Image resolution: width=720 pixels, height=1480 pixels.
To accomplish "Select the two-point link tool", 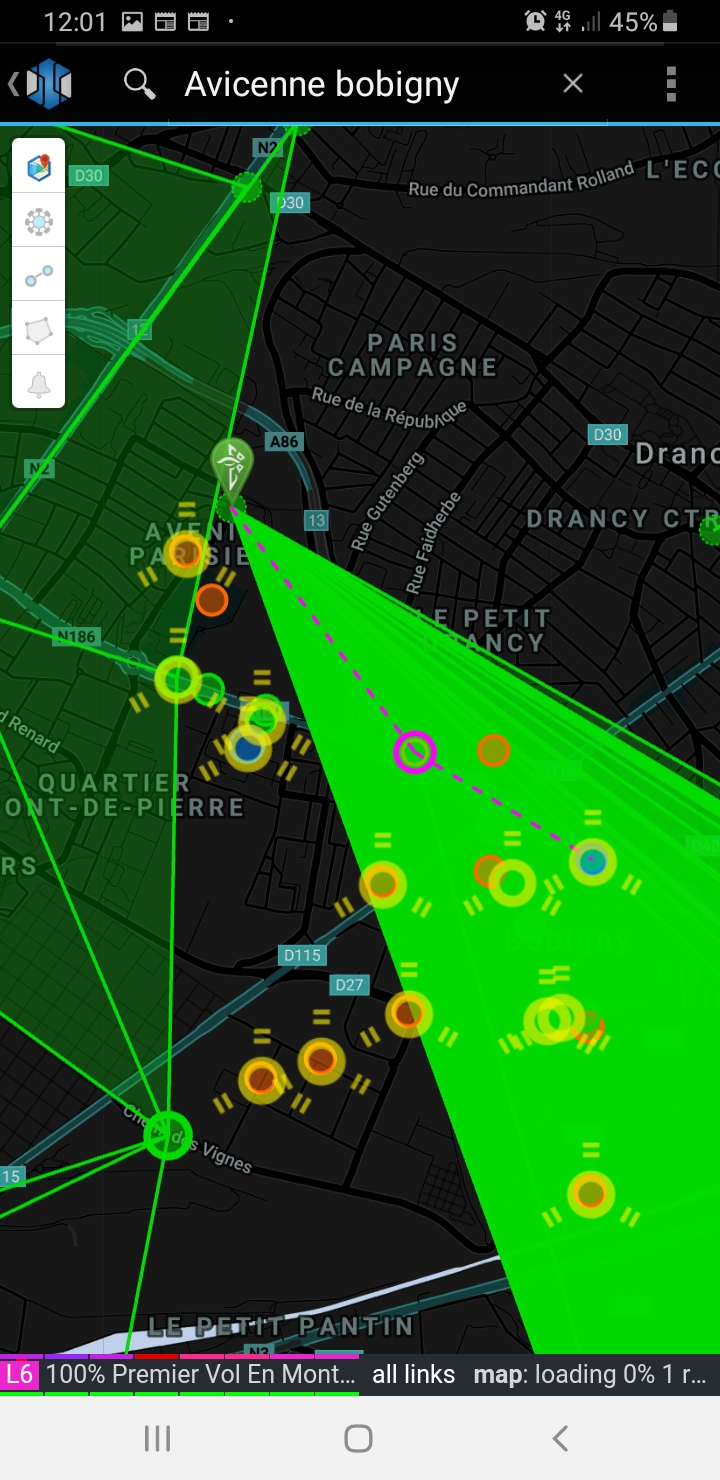I will (39, 277).
